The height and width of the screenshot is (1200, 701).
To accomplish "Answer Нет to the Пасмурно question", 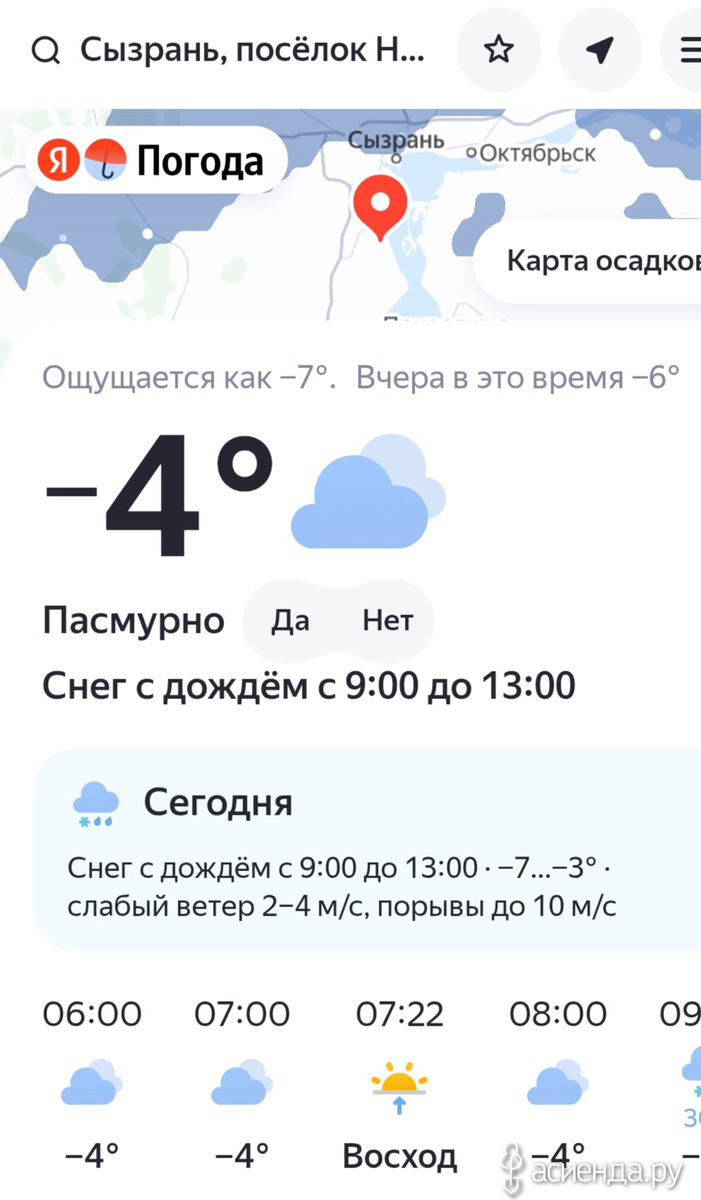I will click(387, 621).
